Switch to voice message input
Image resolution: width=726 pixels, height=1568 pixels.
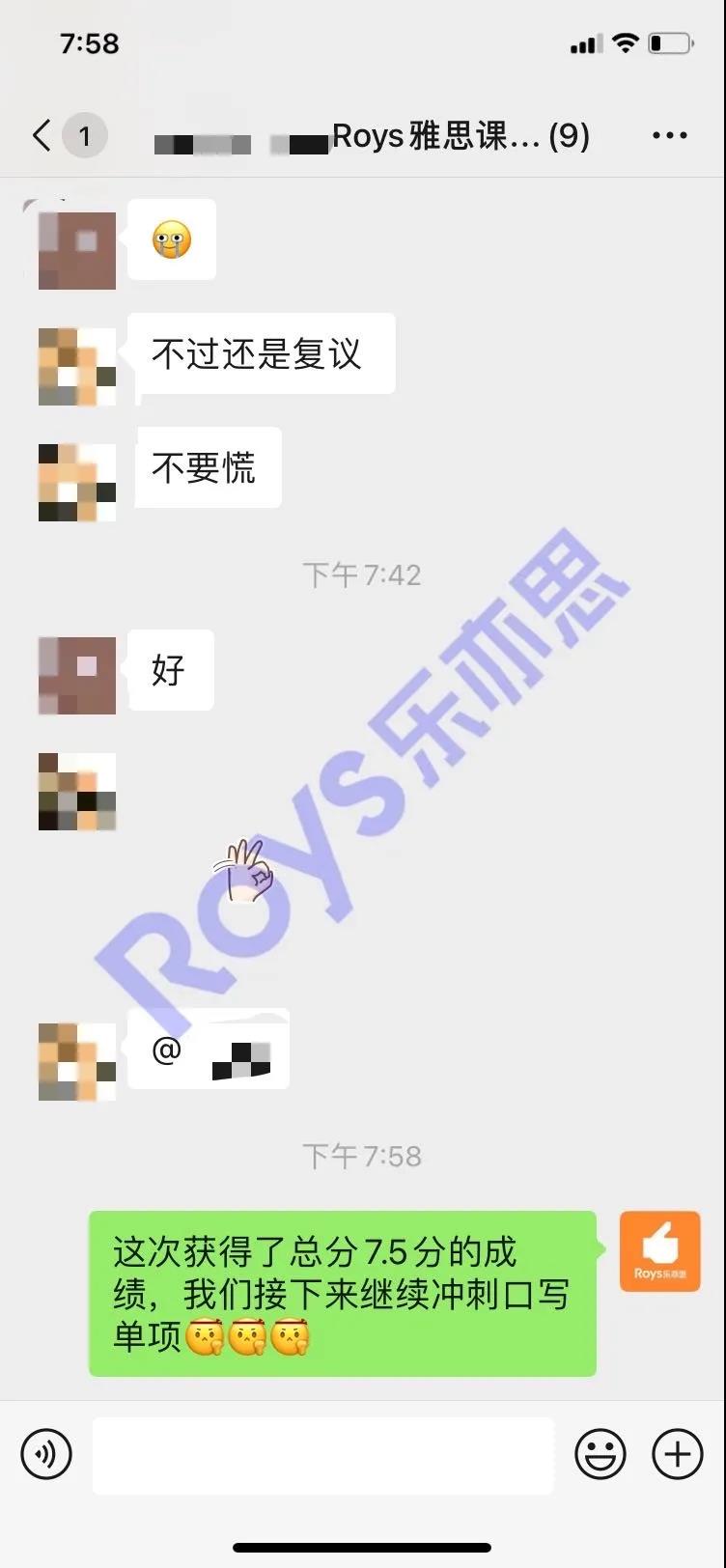[x=46, y=1454]
